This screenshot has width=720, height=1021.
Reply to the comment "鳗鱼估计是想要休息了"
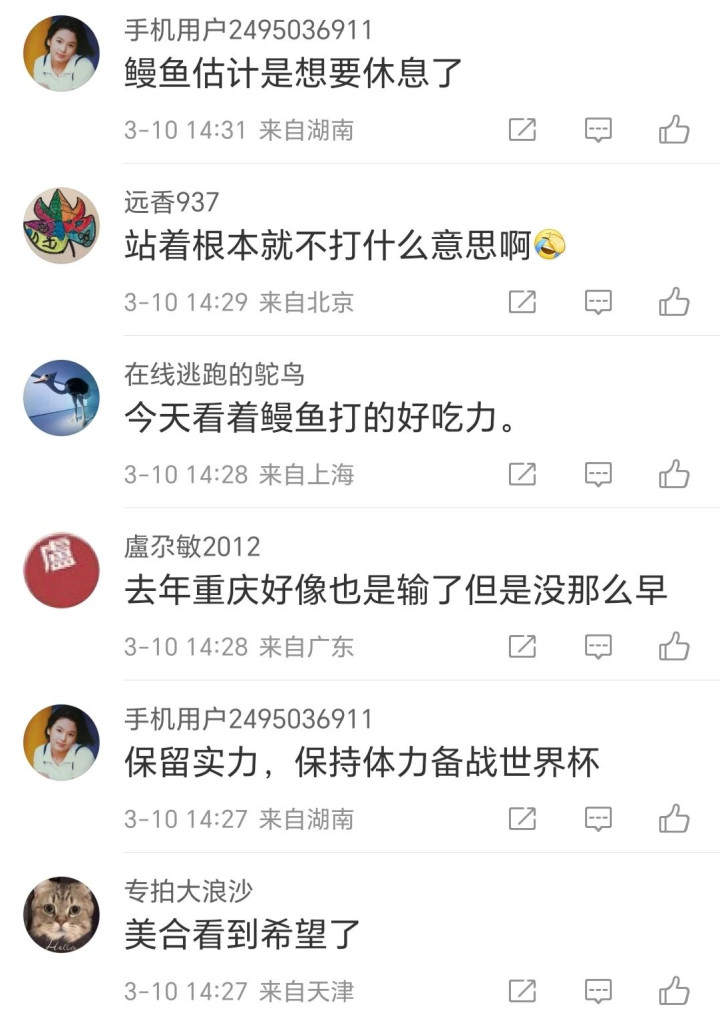coord(598,130)
